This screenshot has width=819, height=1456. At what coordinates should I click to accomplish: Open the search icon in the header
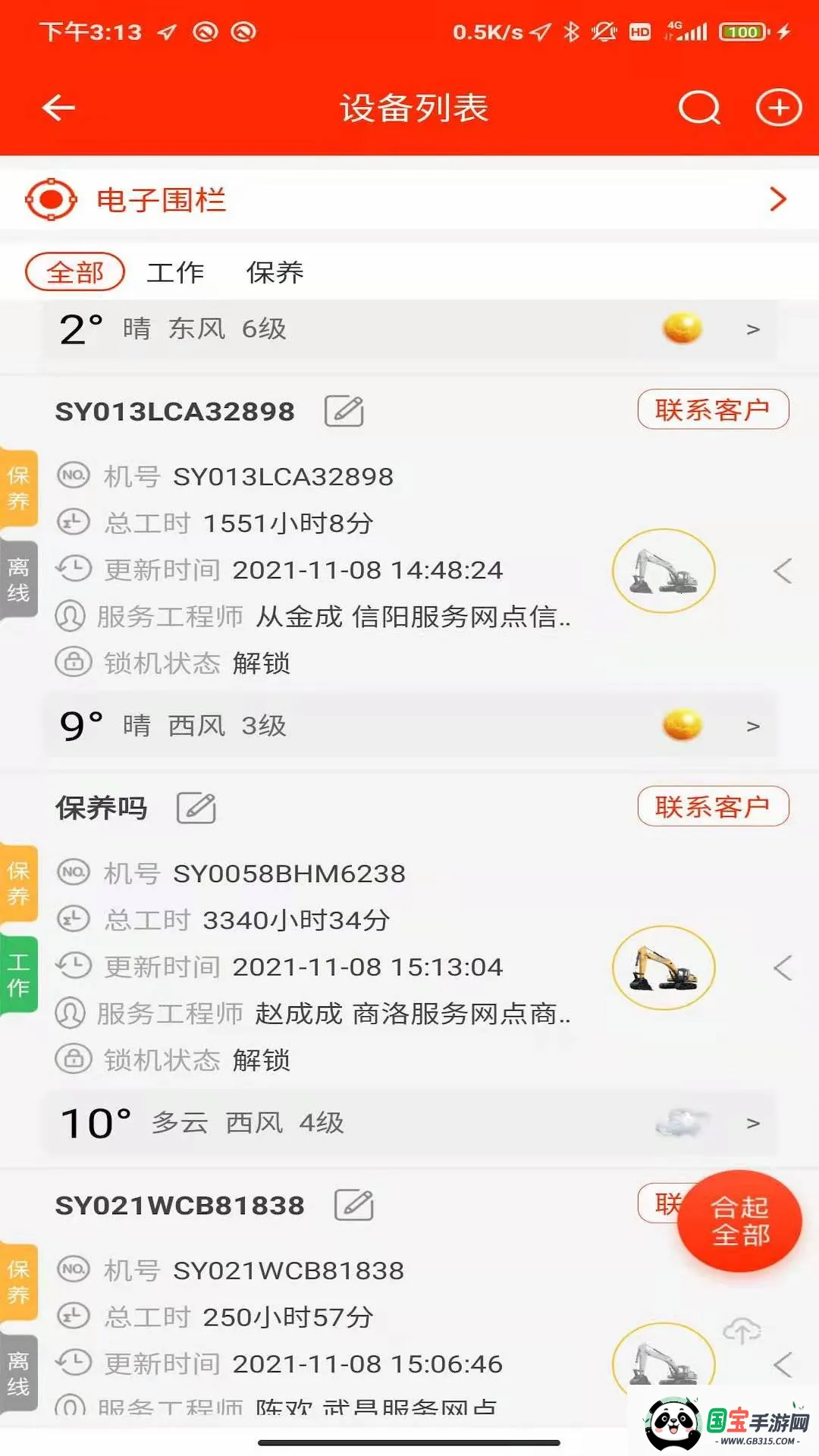[698, 108]
